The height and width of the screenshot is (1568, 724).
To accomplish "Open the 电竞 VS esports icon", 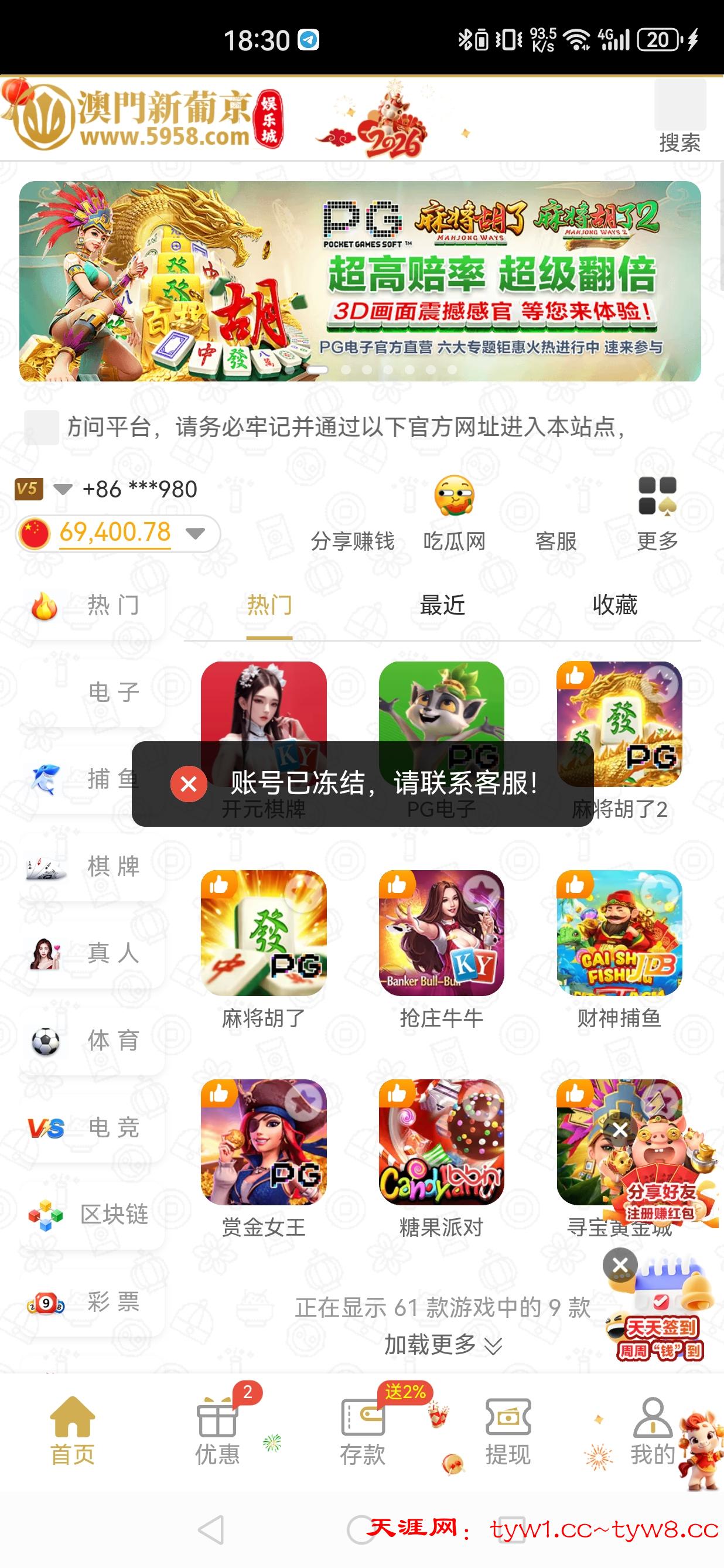I will coord(47,1127).
